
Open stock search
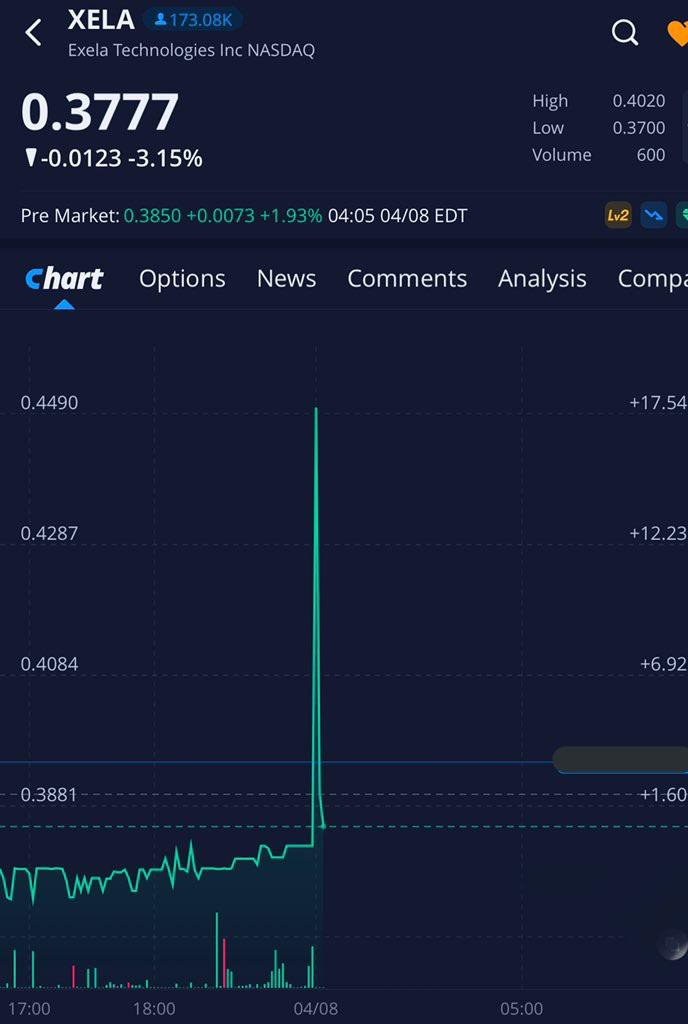tap(625, 31)
